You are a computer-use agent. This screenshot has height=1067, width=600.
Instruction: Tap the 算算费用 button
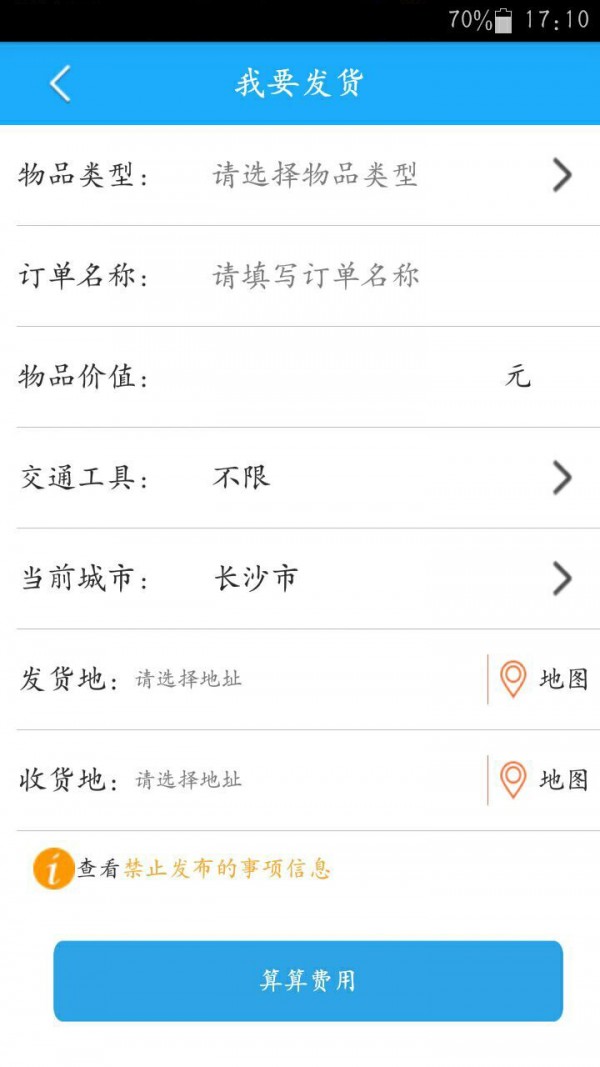tap(308, 981)
